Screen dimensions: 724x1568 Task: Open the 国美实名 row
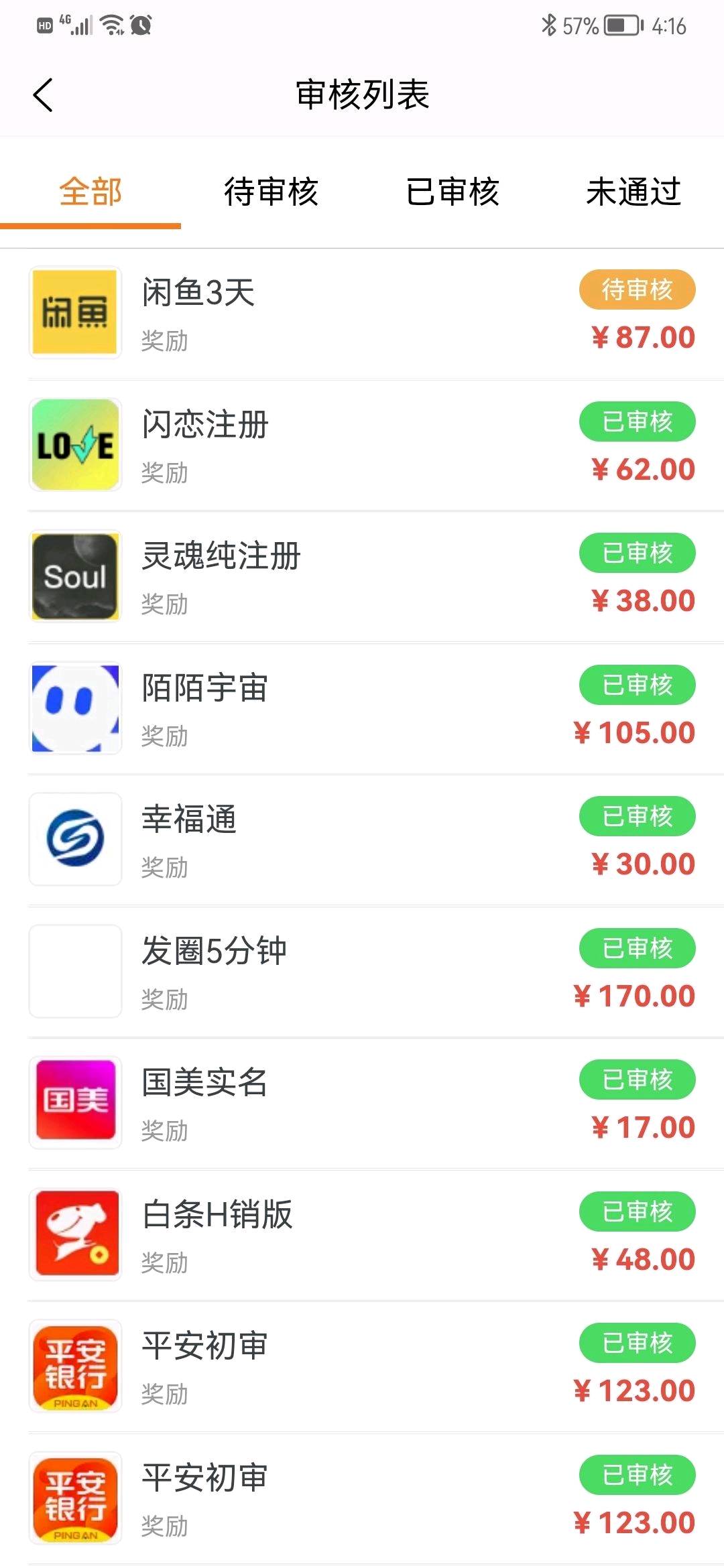coord(362,1103)
